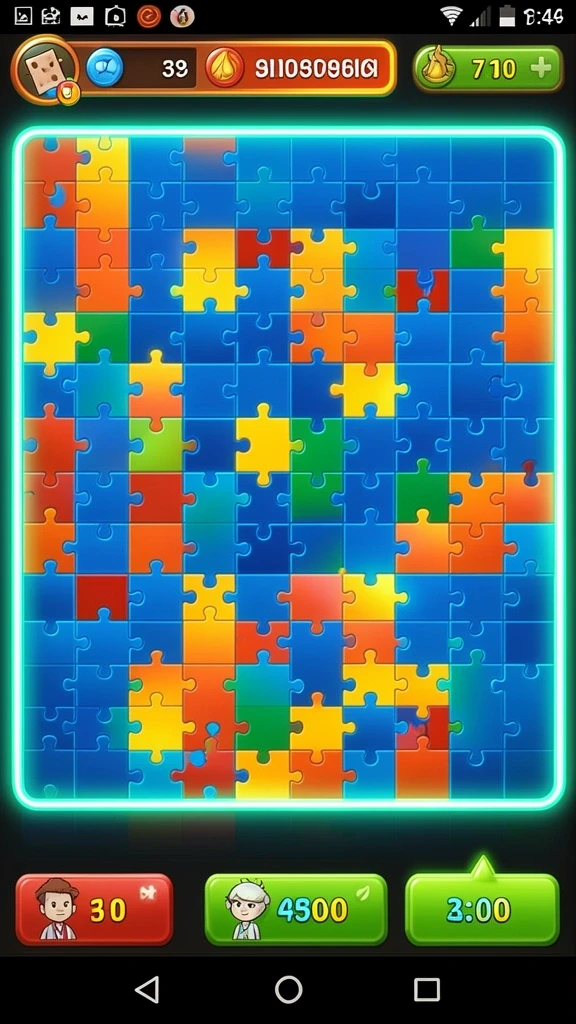Open the player avatar profile
The width and height of the screenshot is (576, 1024).
44,69
